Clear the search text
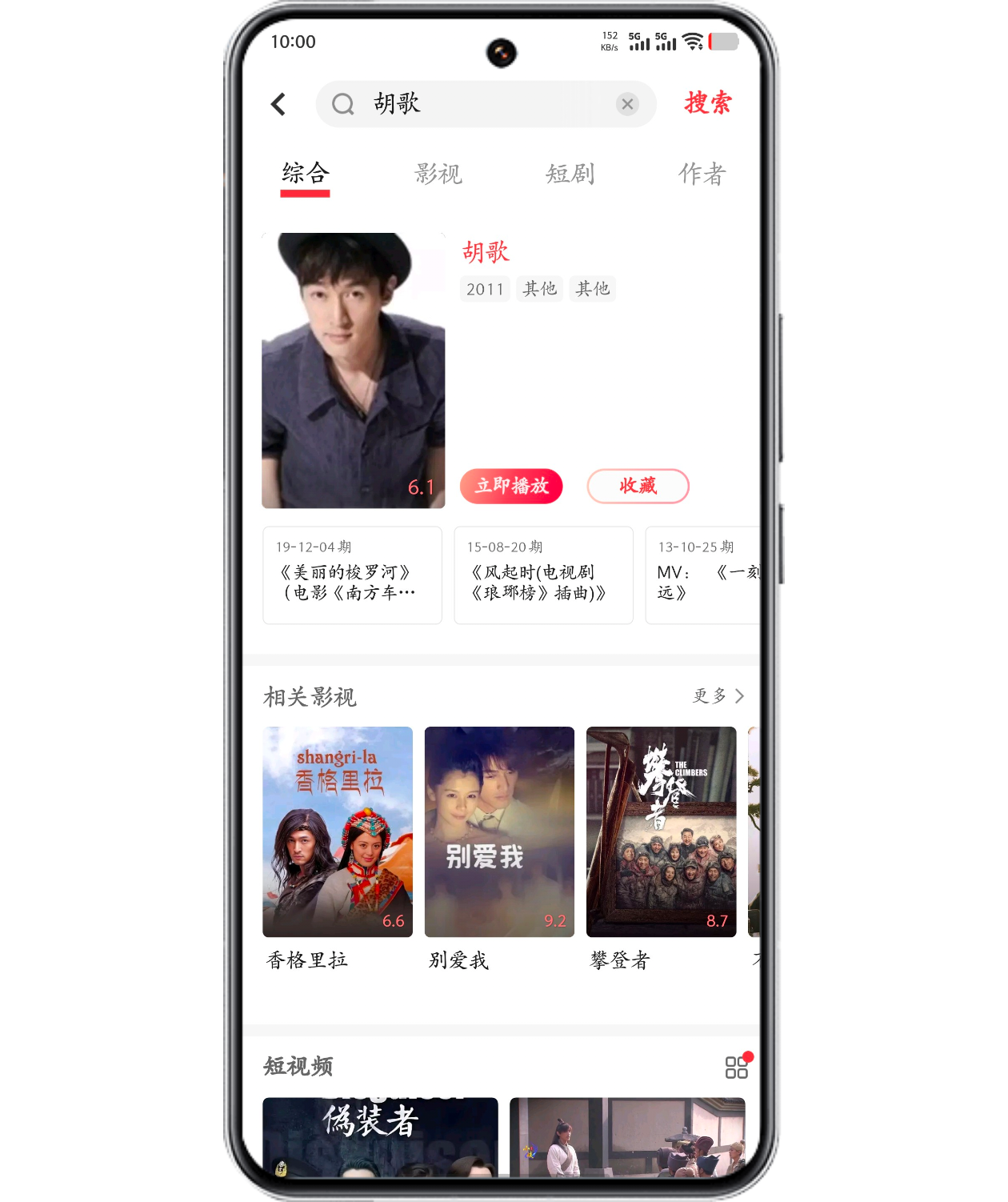The height and width of the screenshot is (1202, 1008). 627,104
